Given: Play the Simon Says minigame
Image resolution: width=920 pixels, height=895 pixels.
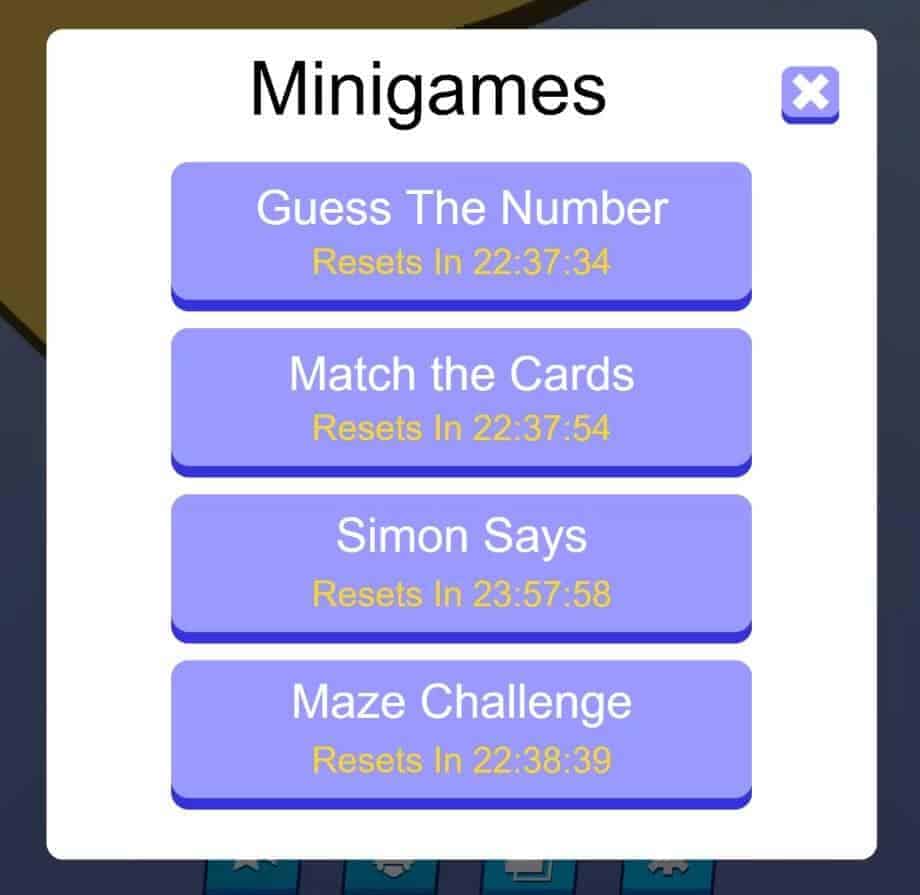Looking at the screenshot, I should 461,565.
